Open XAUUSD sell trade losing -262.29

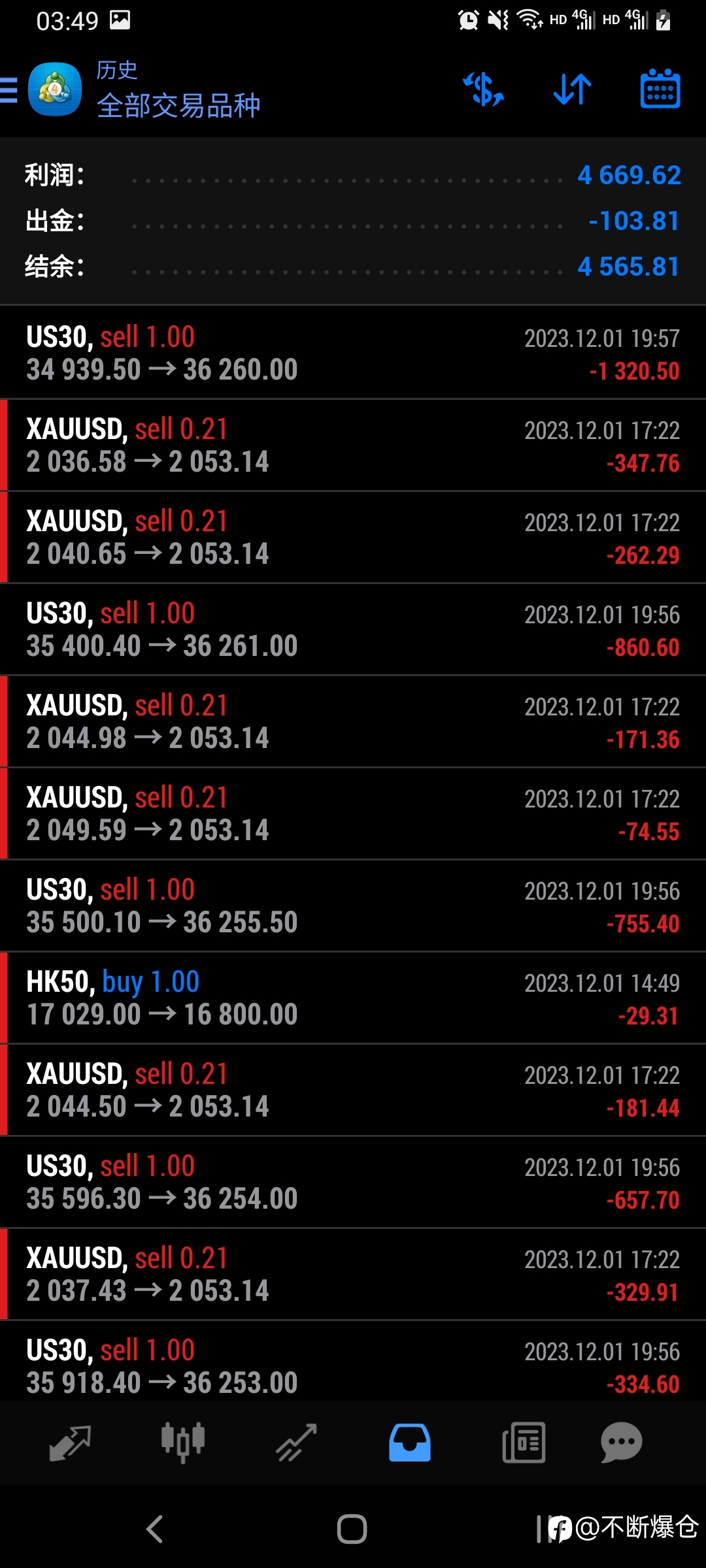(x=353, y=537)
